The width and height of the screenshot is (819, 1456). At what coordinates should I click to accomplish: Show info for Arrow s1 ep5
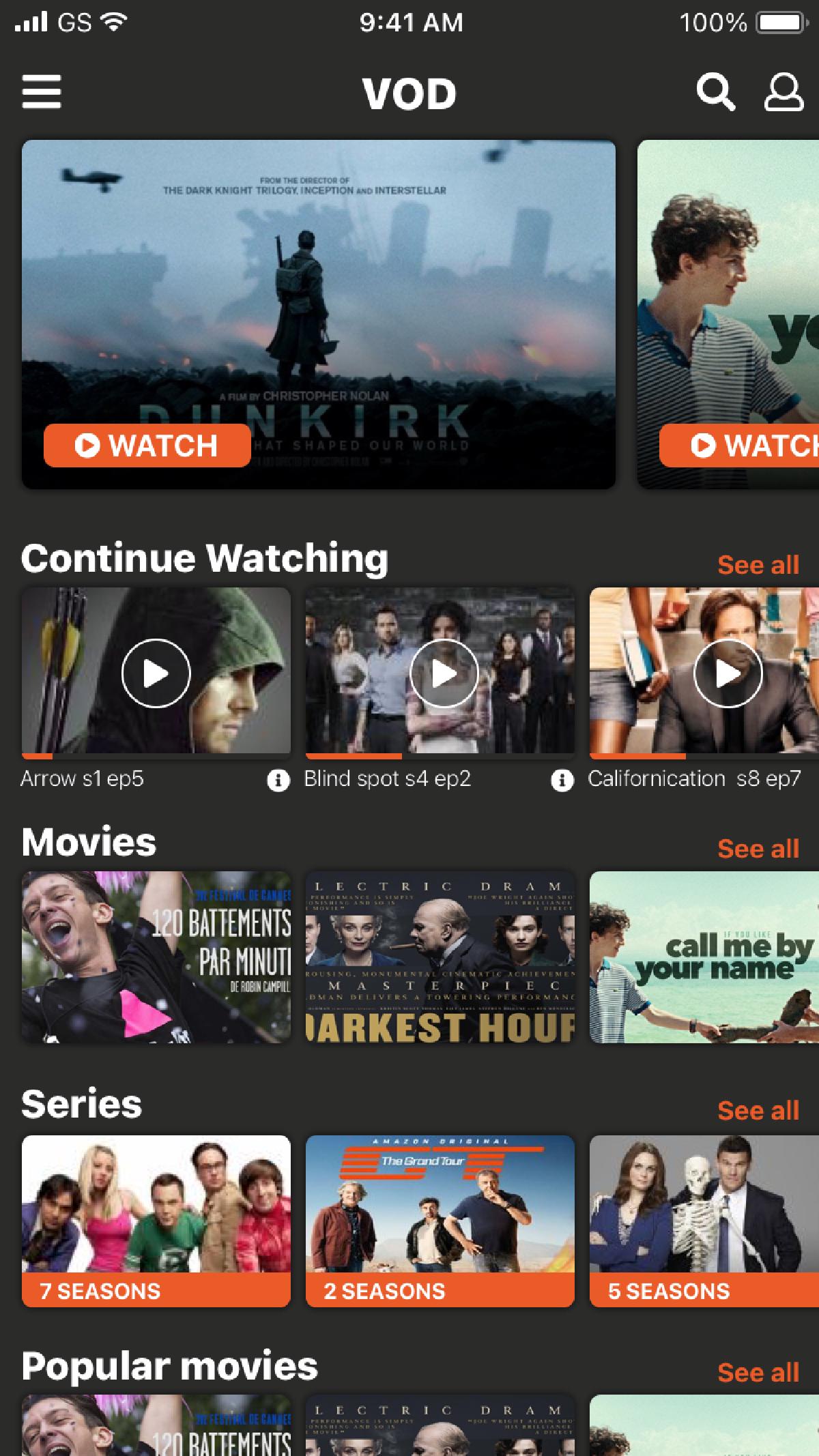[278, 780]
